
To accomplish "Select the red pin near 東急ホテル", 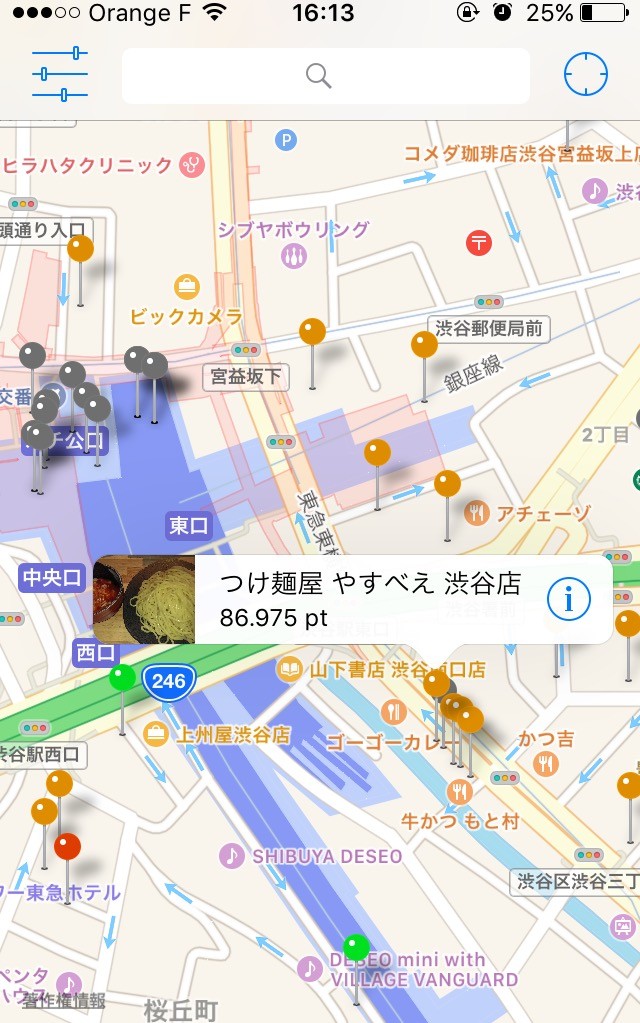I will coord(67,847).
